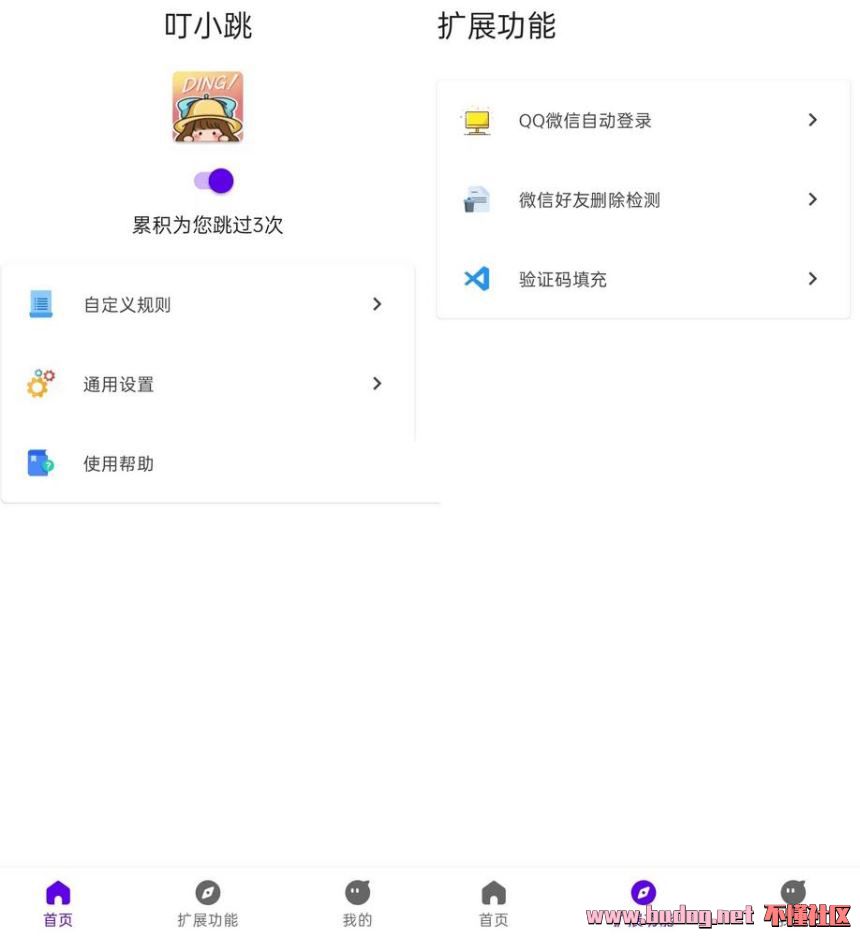This screenshot has height=936, width=860.
Task: Open 自定义规则 settings
Action: click(207, 304)
